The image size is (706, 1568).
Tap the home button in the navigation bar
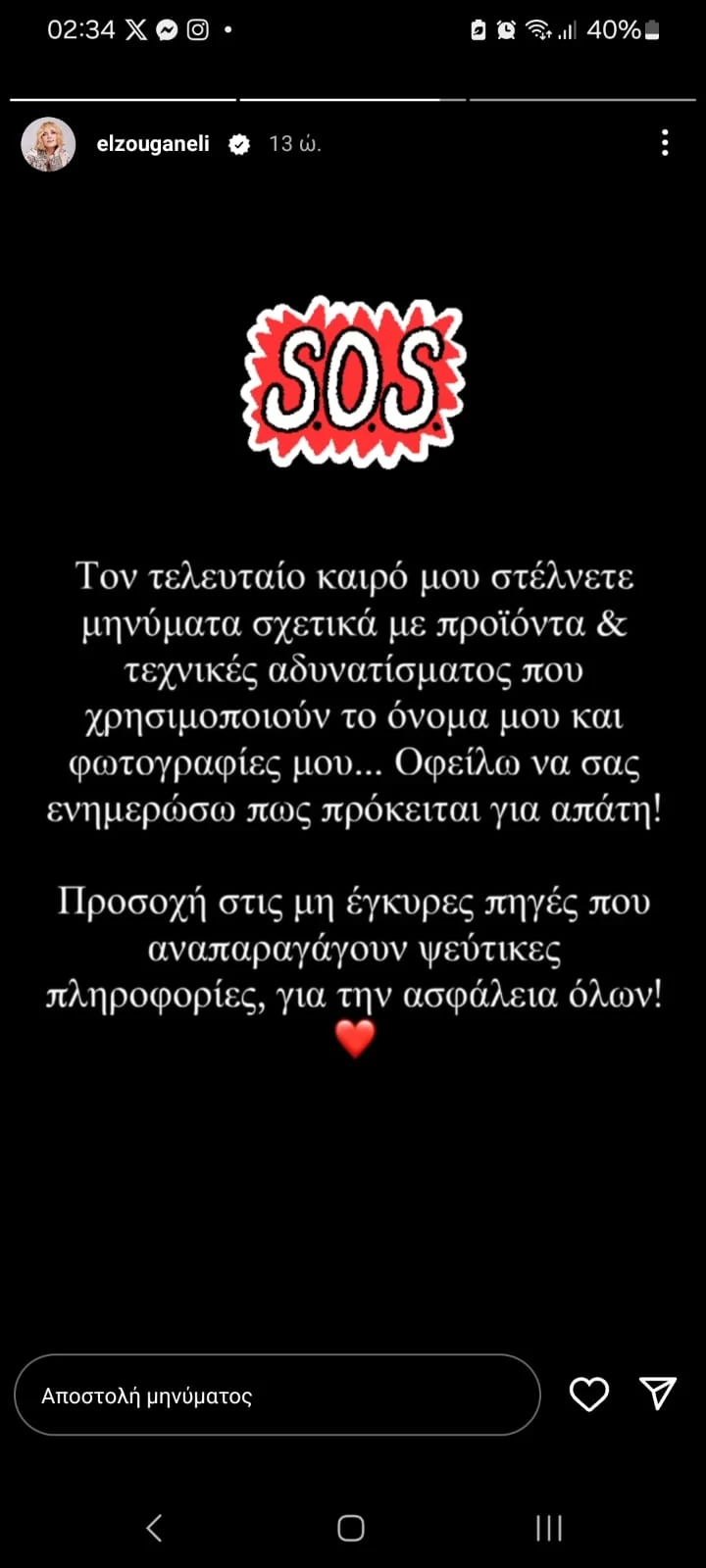tap(351, 1527)
